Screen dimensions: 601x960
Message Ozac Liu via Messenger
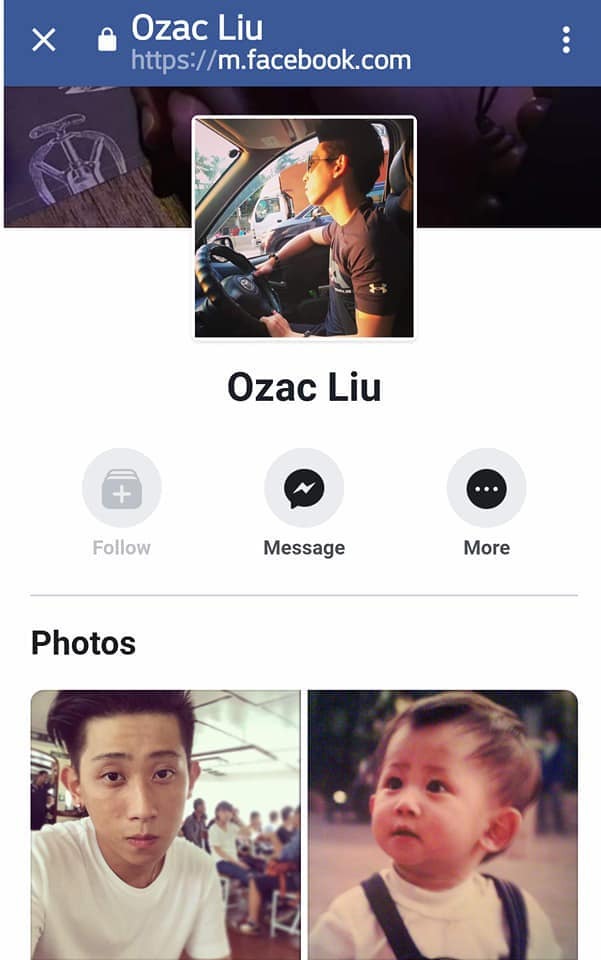click(303, 489)
